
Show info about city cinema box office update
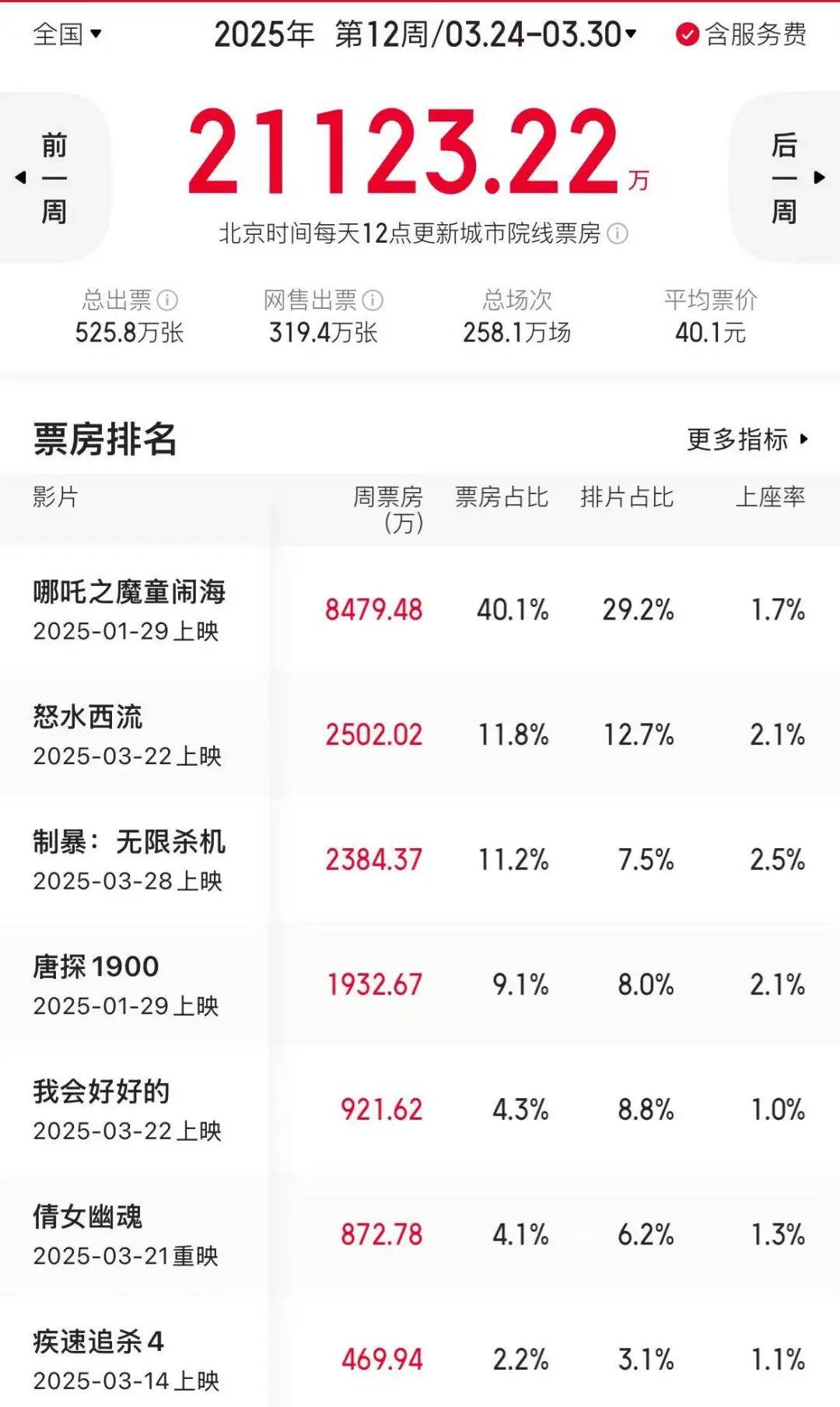coord(618,233)
